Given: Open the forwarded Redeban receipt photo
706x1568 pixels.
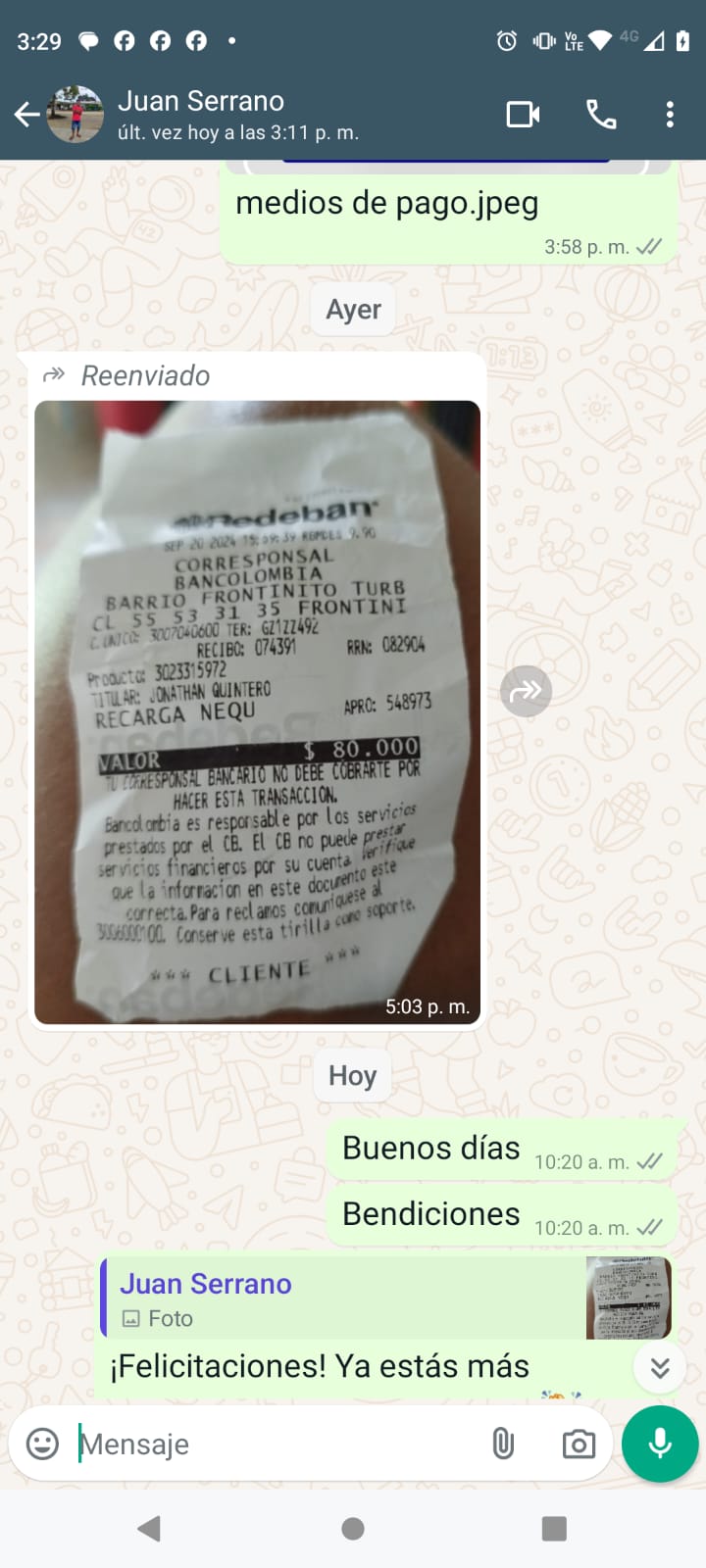Looking at the screenshot, I should [x=257, y=711].
